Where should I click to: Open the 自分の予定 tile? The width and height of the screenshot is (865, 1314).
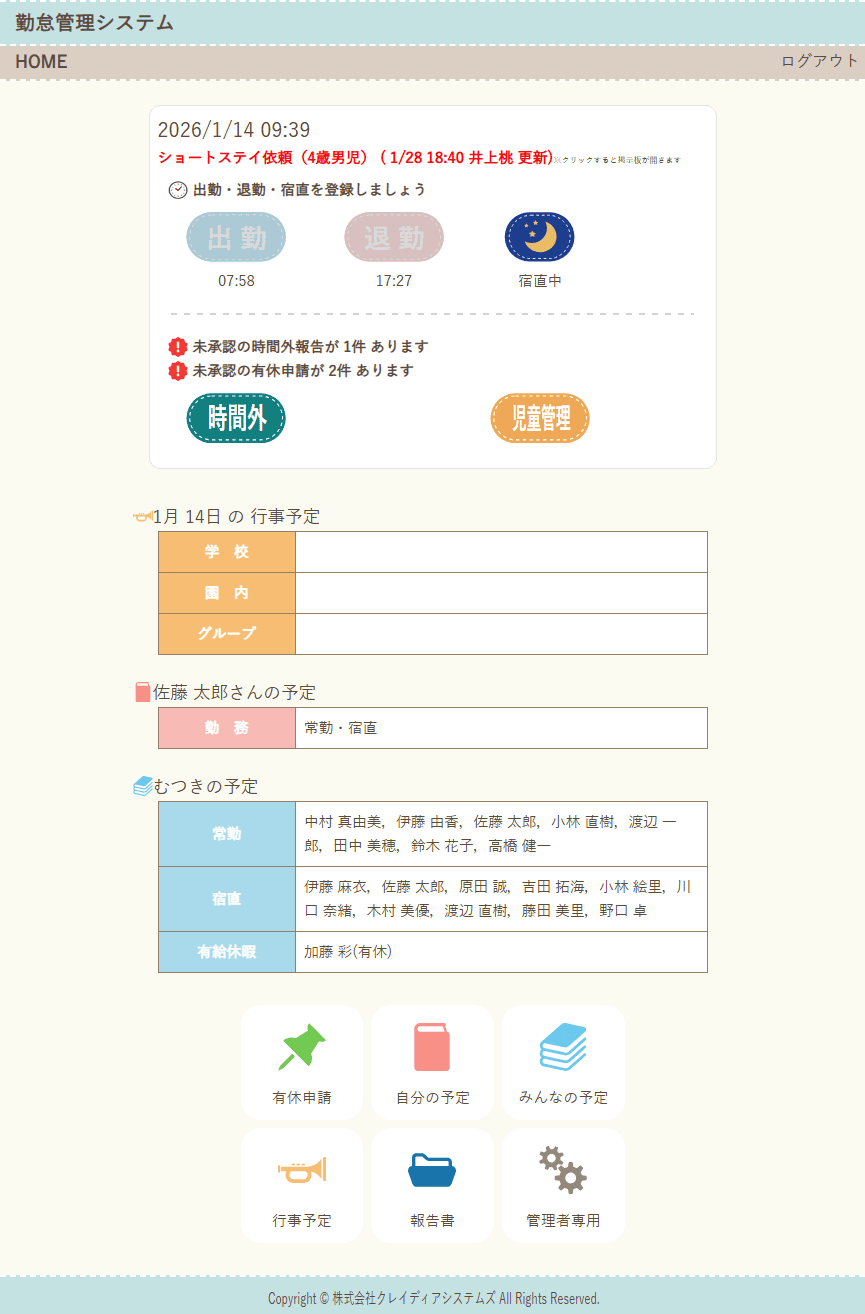[432, 1062]
